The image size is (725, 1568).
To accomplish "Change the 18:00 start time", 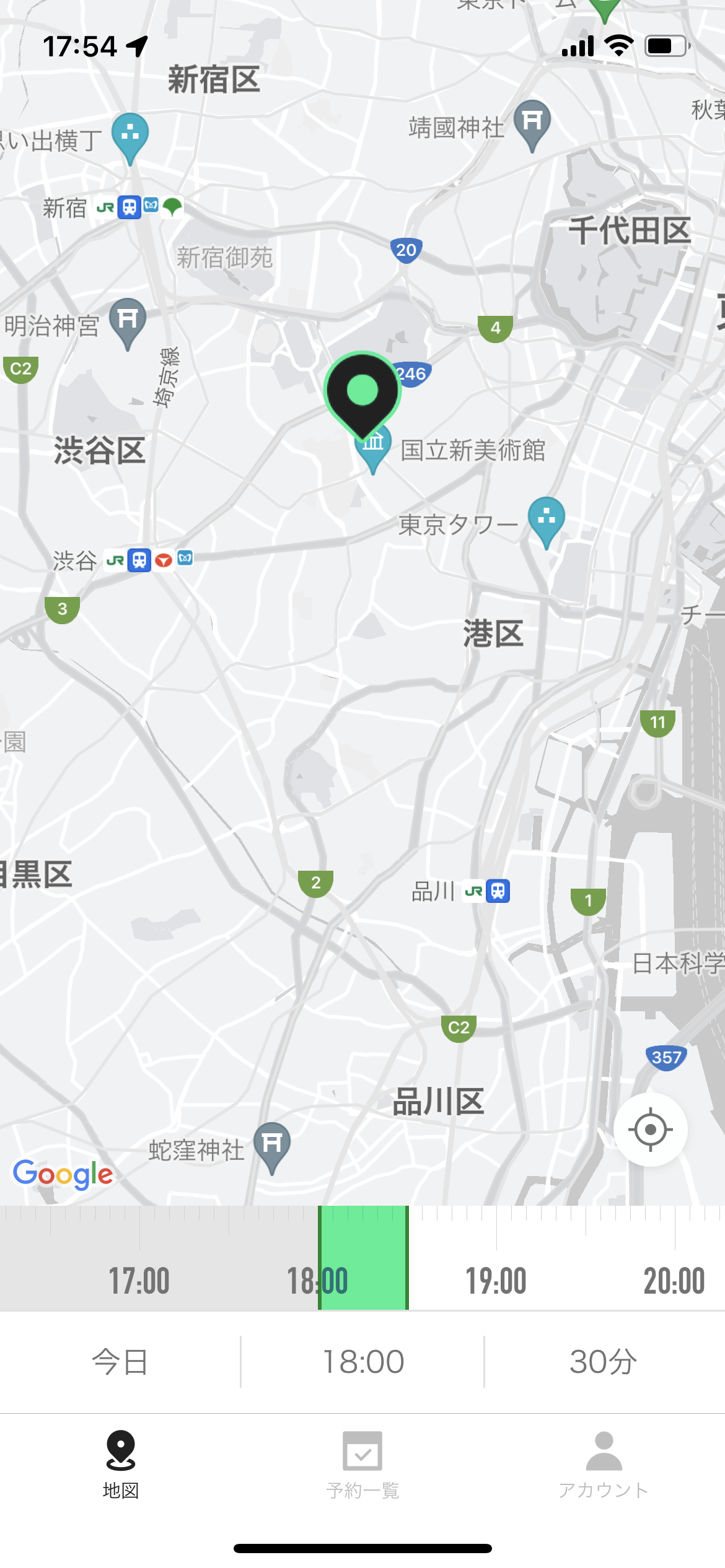I will click(363, 1362).
